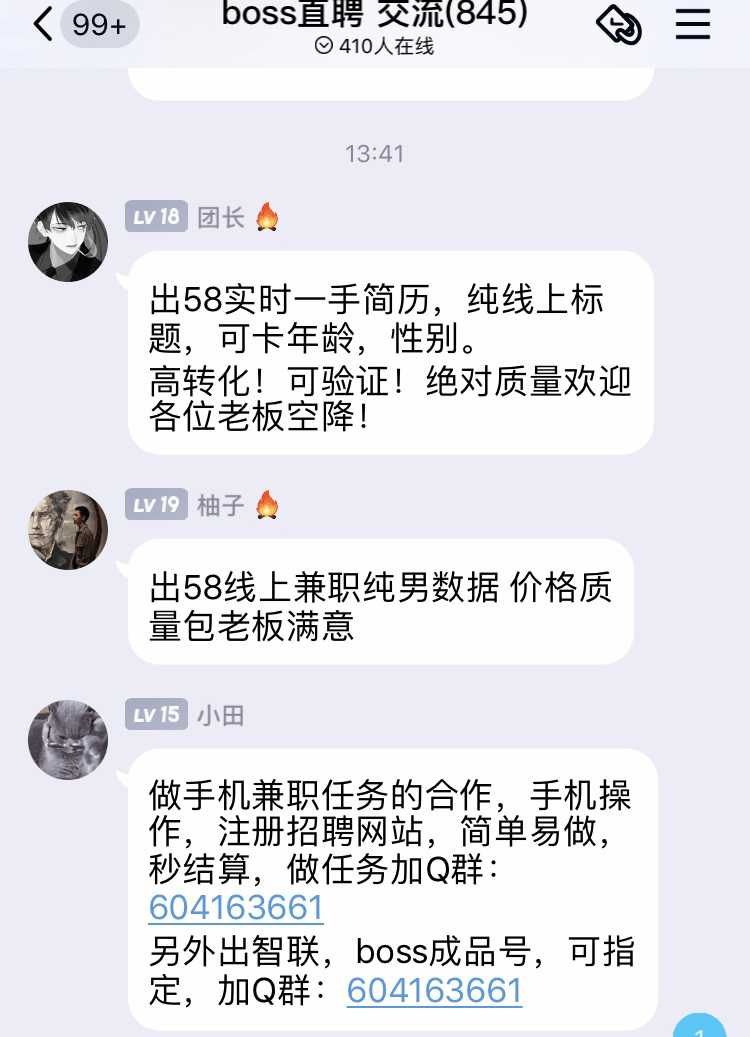View 小田's profile avatar
The height and width of the screenshot is (1037, 750).
click(68, 740)
